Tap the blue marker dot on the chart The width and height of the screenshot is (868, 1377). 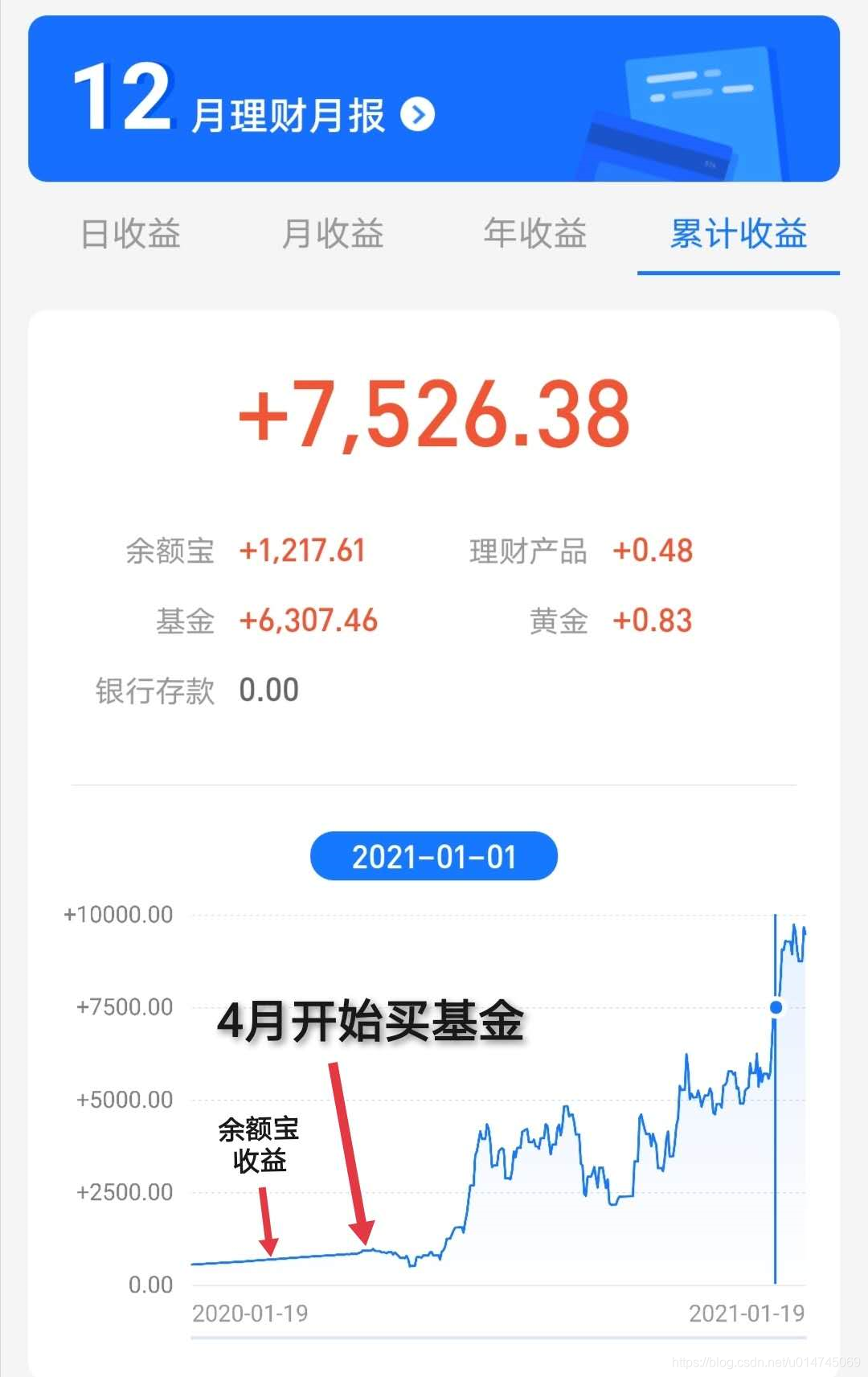tap(776, 1007)
